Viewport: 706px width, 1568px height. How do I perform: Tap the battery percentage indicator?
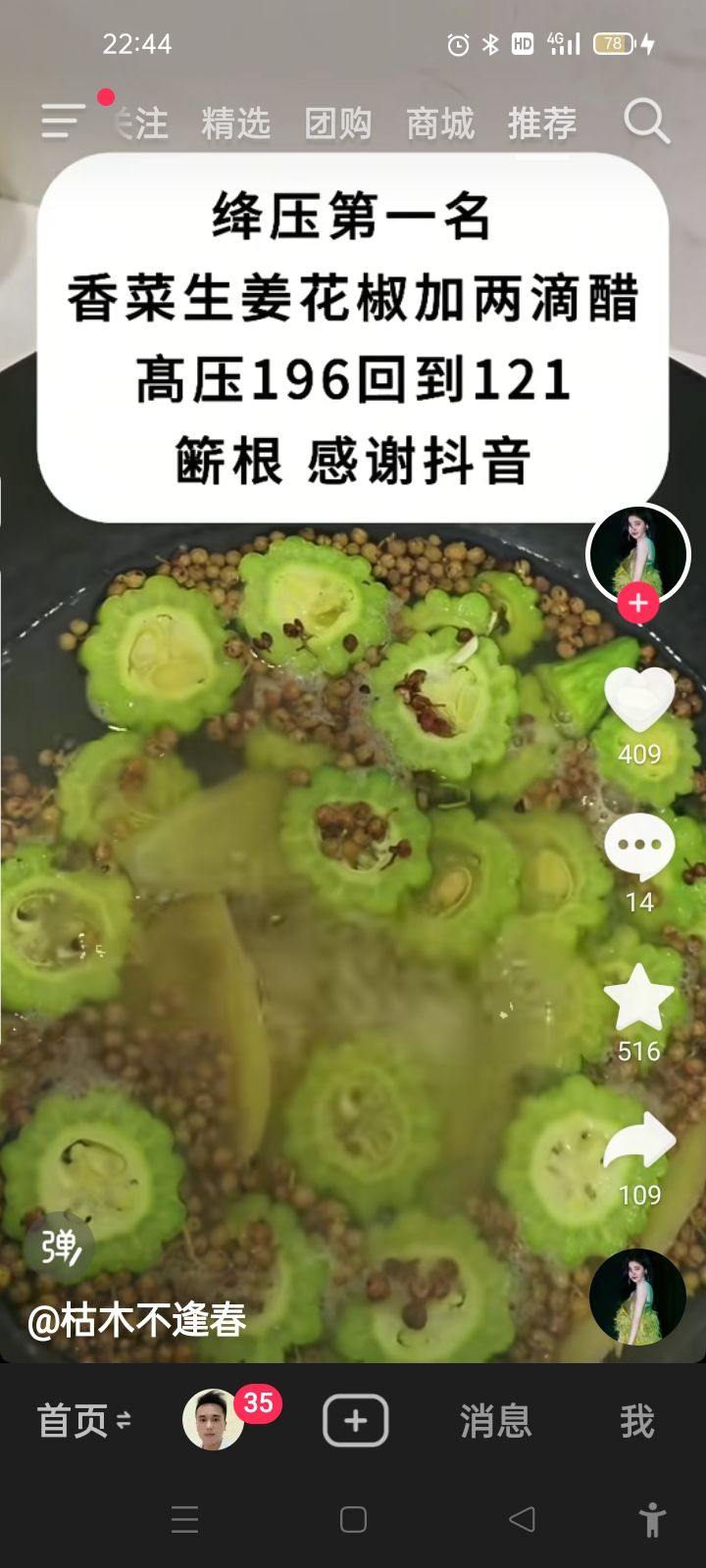click(613, 44)
